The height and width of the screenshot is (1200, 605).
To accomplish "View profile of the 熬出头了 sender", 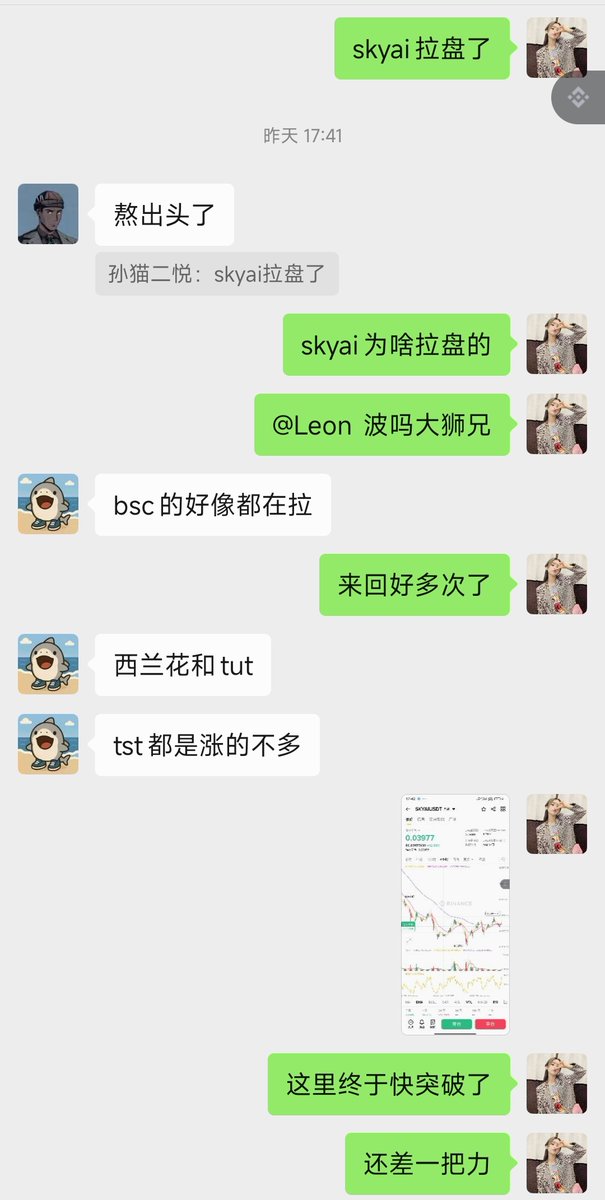I will (48, 214).
